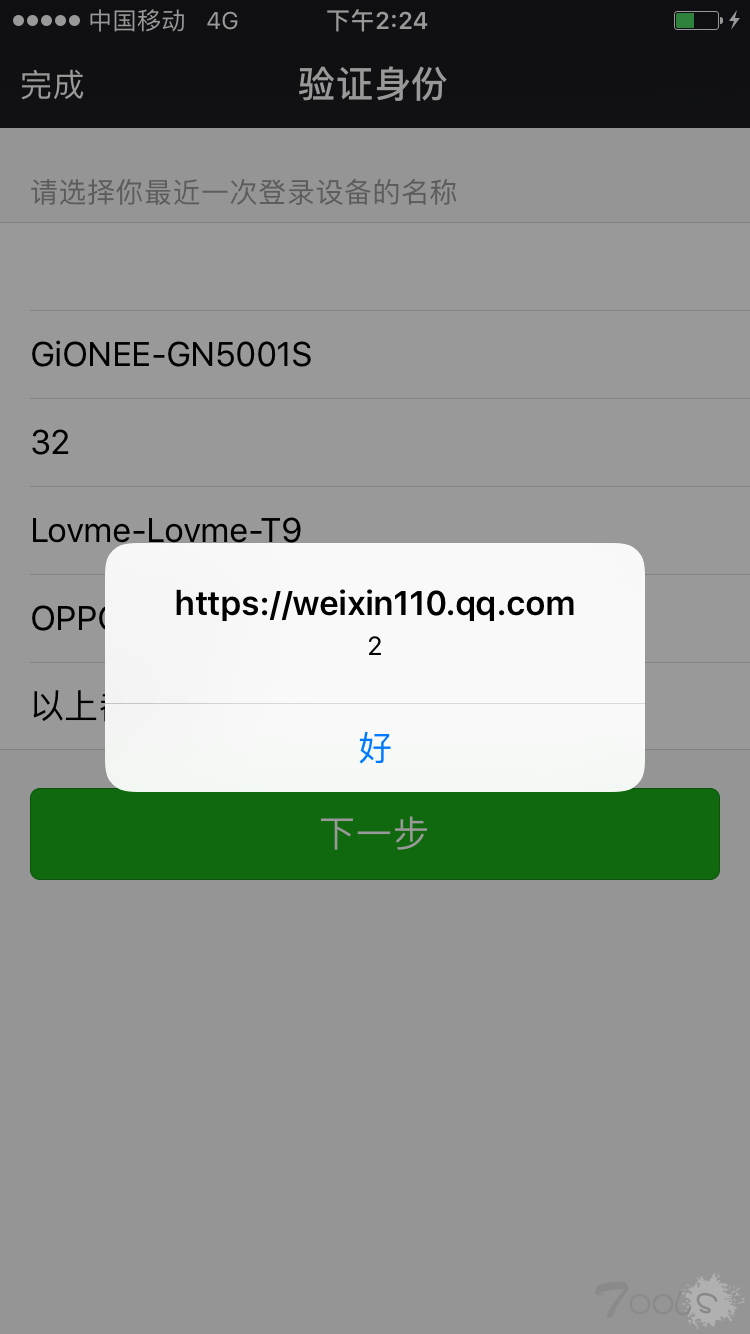
Task: Dismiss the alert by tapping 好
Action: click(x=375, y=748)
